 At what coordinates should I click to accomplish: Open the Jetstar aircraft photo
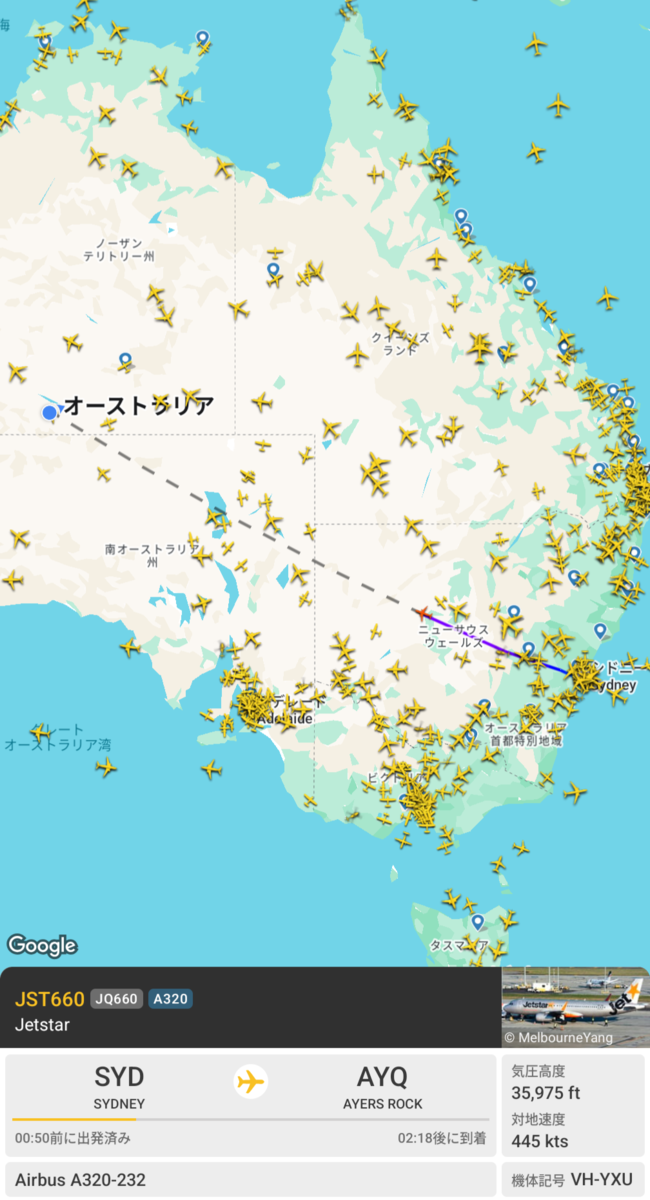coord(575,1007)
